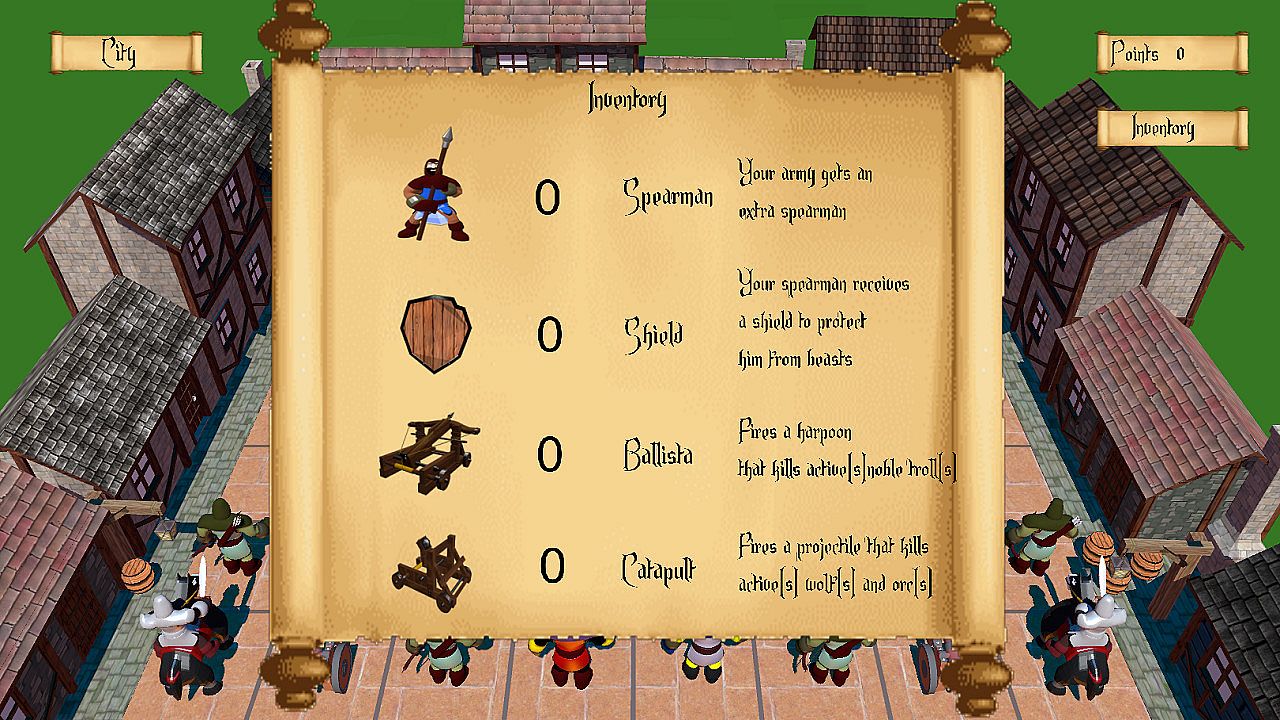Select the Spearman inventory item
This screenshot has height=720, width=1280.
[433, 187]
